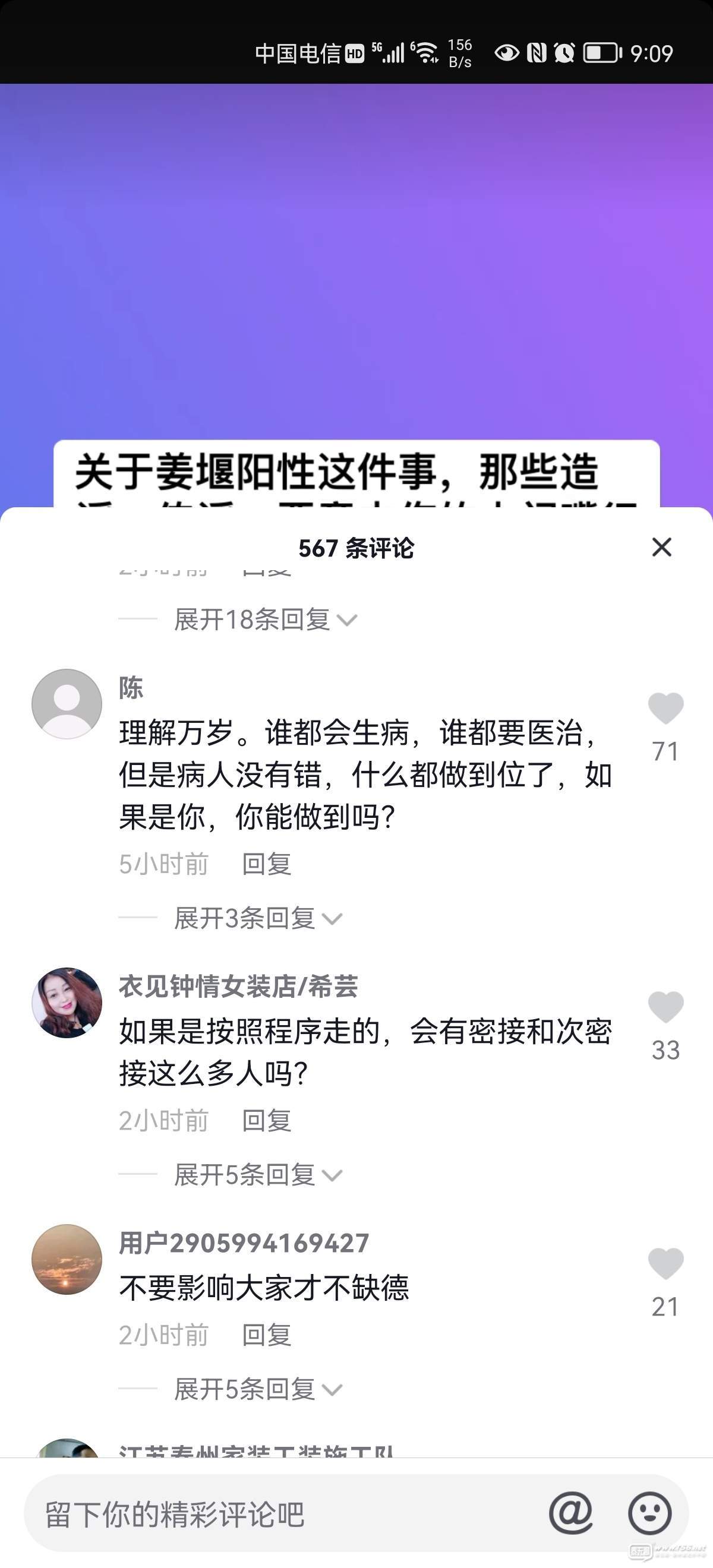
Task: Reply to 用户2905994169427's comment
Action: (x=267, y=1335)
